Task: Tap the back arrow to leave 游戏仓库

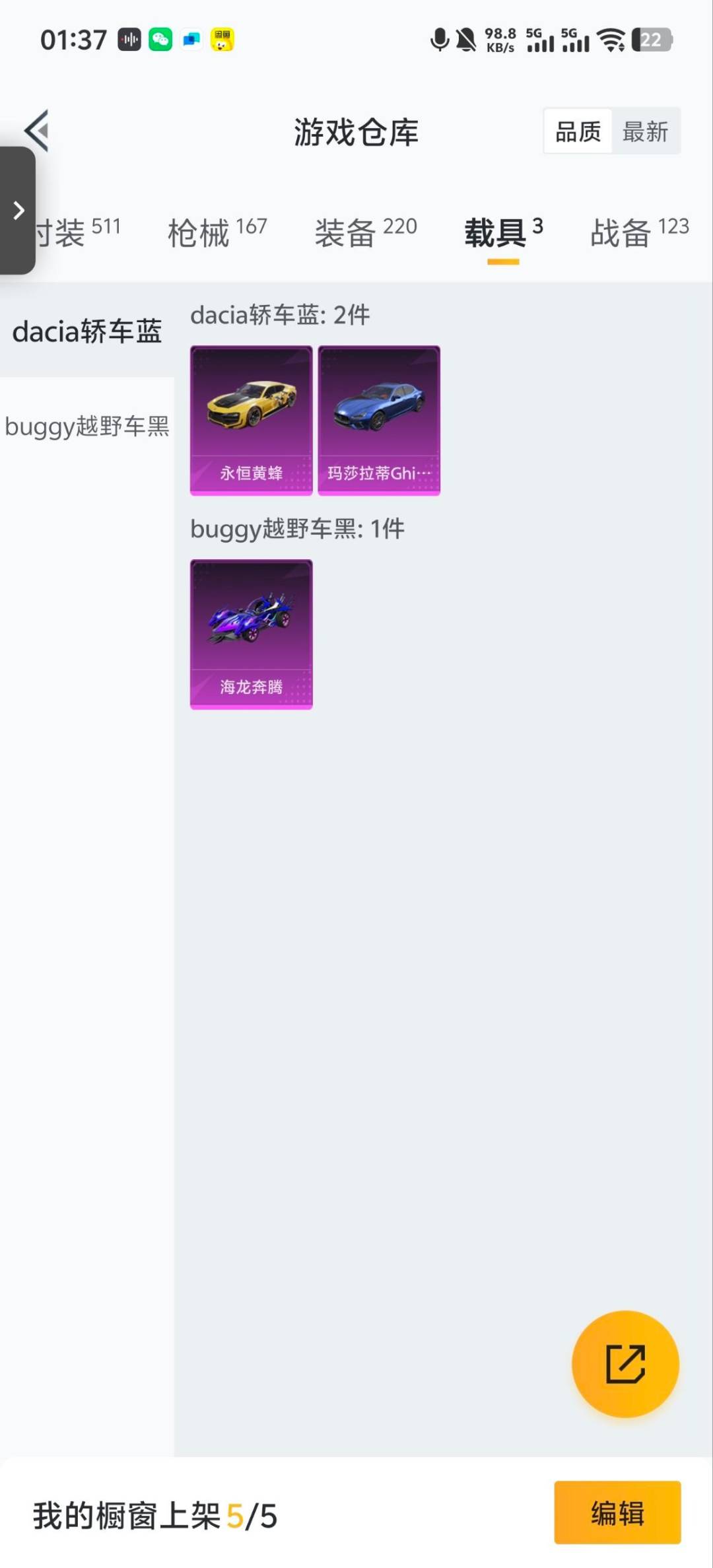Action: pyautogui.click(x=38, y=130)
